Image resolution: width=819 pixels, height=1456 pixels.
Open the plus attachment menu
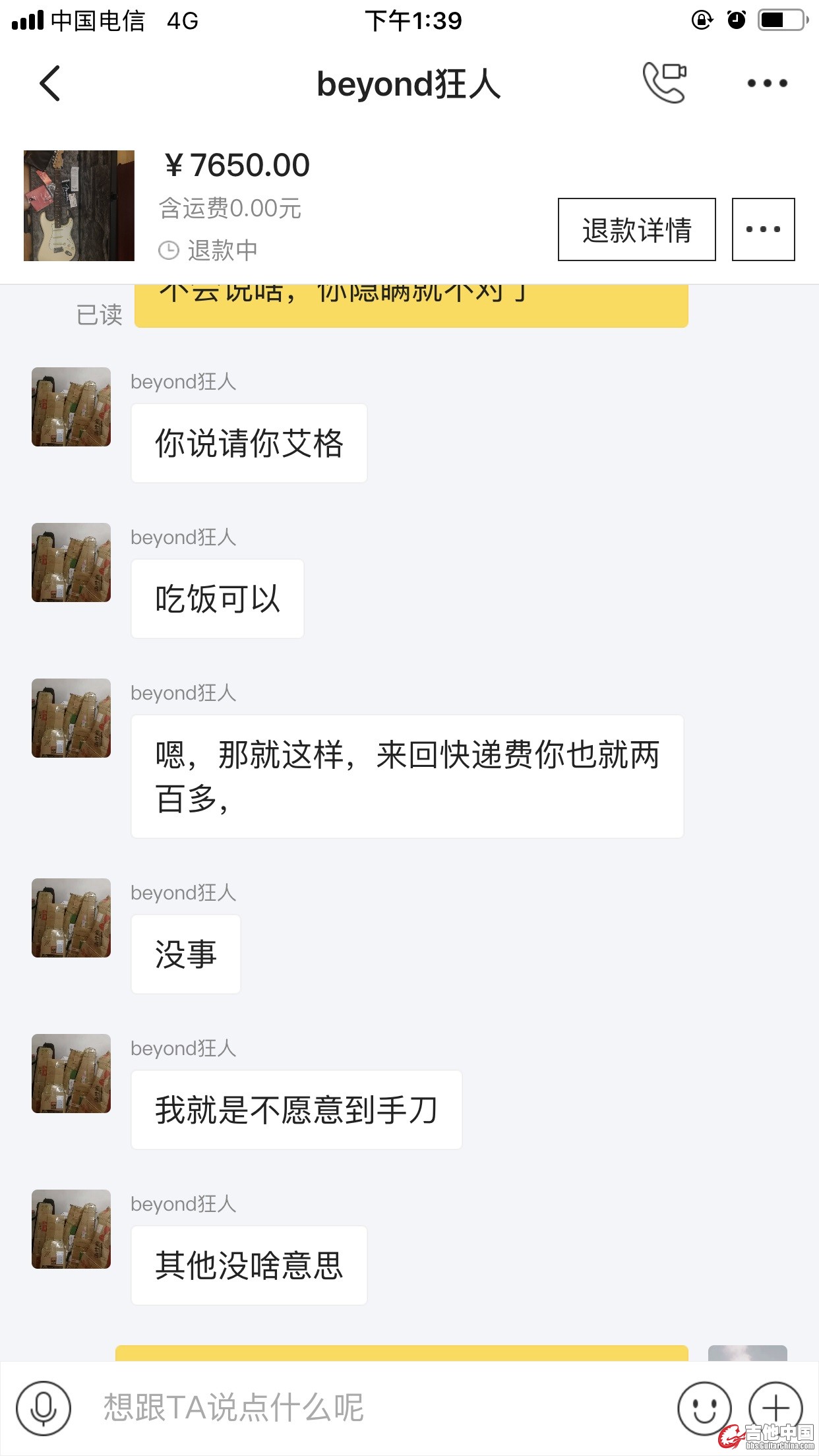[775, 1408]
